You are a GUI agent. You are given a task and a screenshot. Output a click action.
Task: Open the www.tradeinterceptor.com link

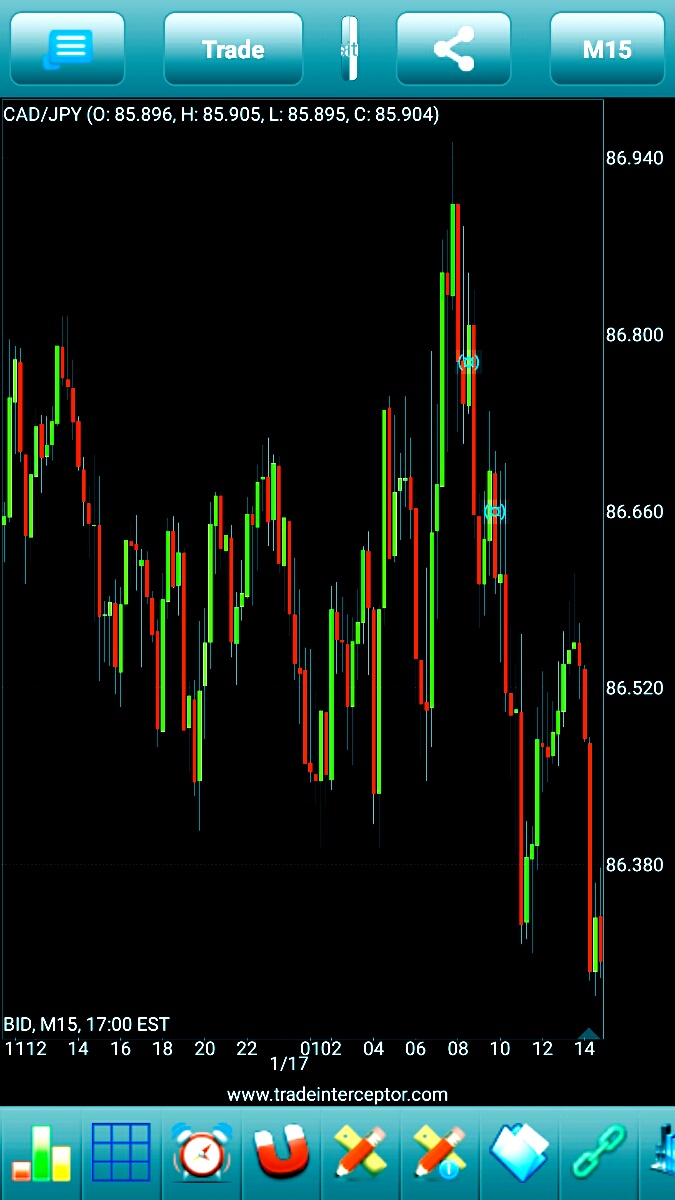pyautogui.click(x=337, y=1095)
